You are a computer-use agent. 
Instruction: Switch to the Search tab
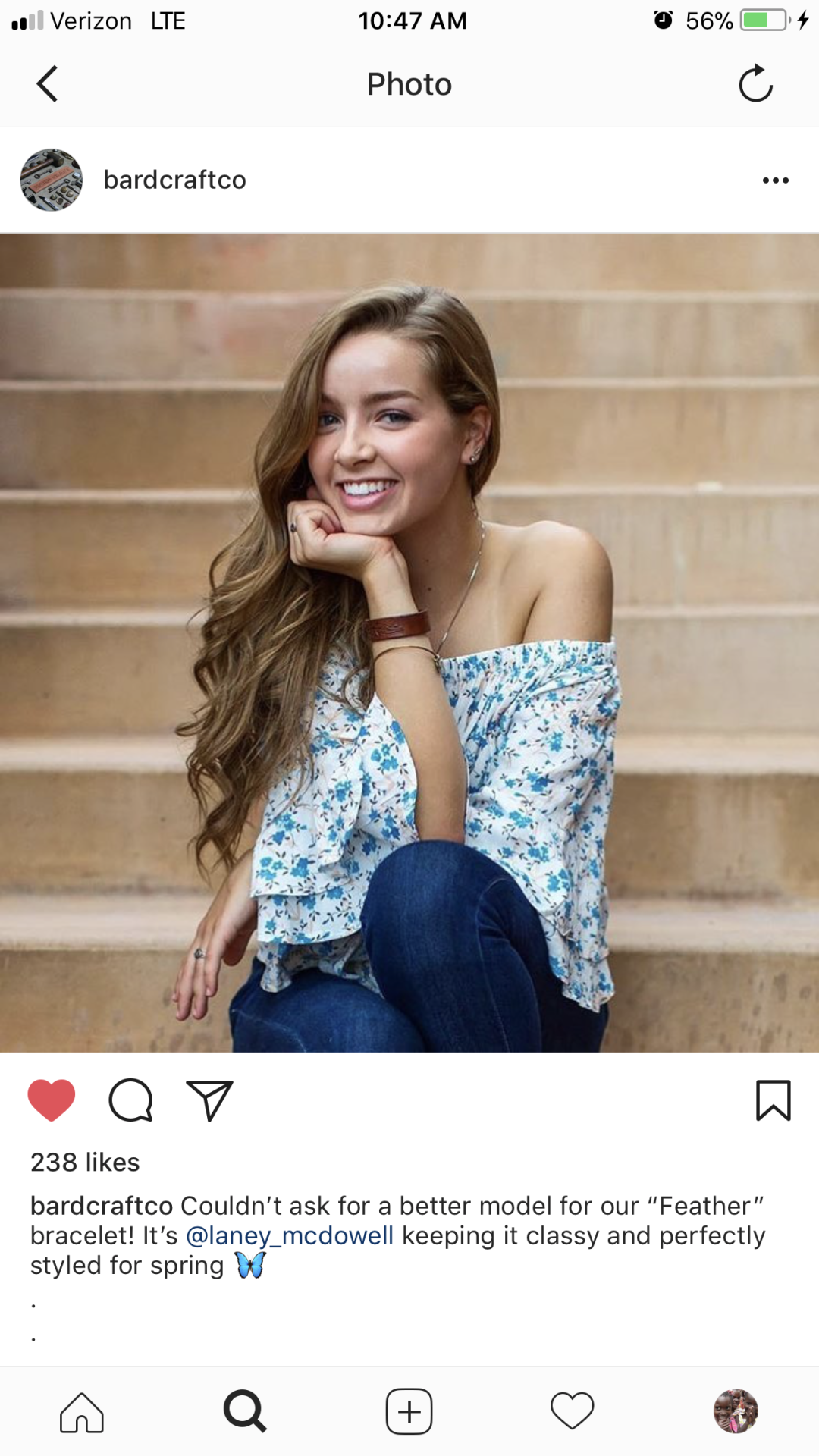[x=245, y=1411]
